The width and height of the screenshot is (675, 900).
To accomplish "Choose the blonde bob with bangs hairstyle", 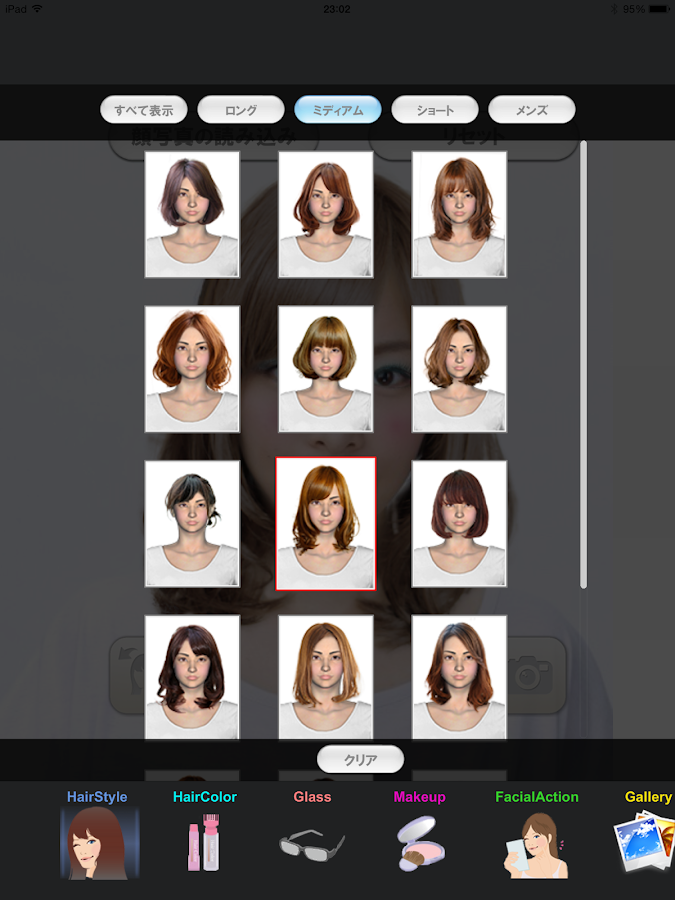I will coord(326,369).
